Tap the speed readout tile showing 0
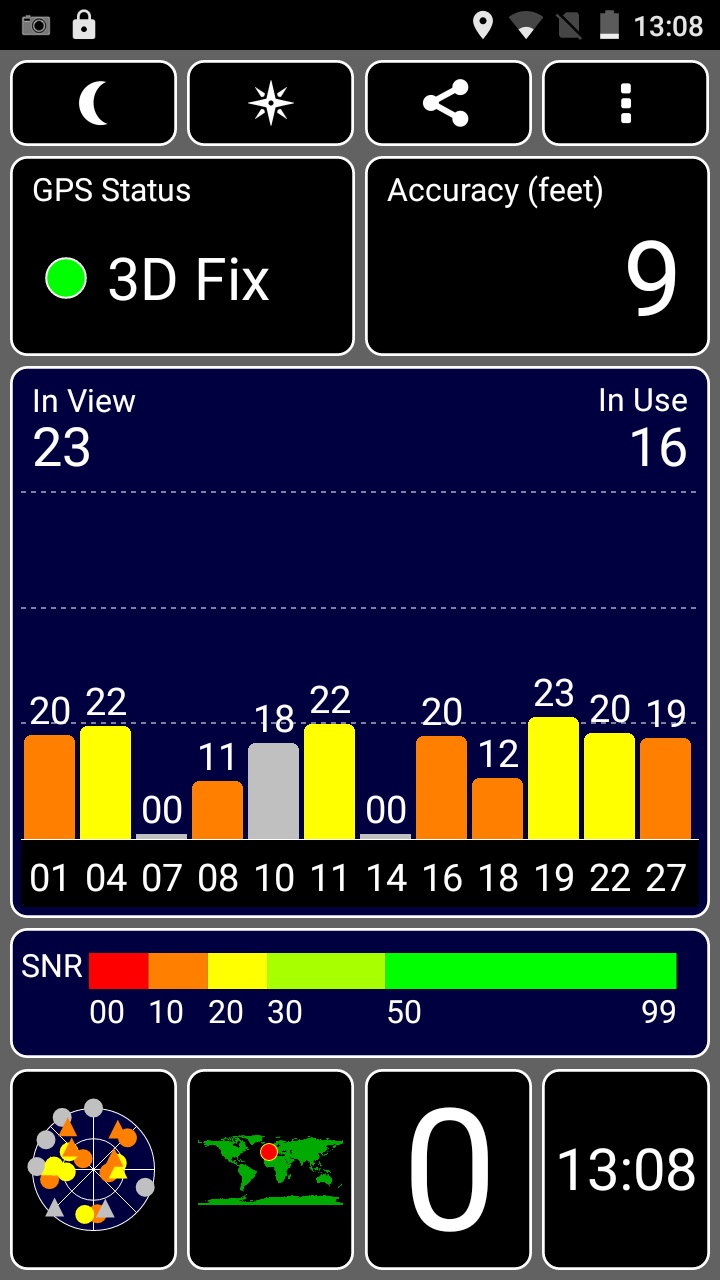 pyautogui.click(x=448, y=1169)
